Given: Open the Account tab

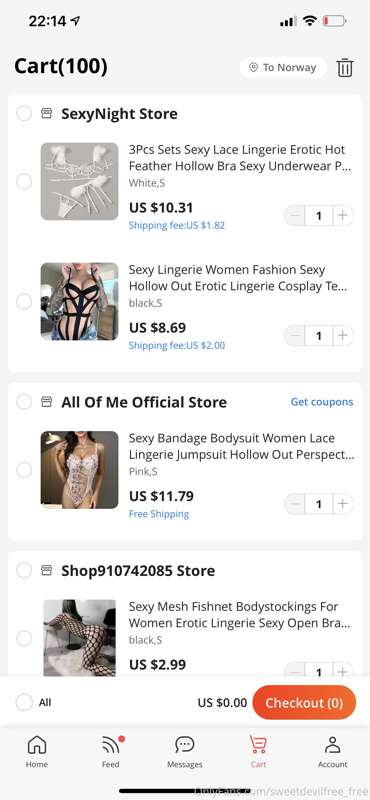Looking at the screenshot, I should [333, 752].
